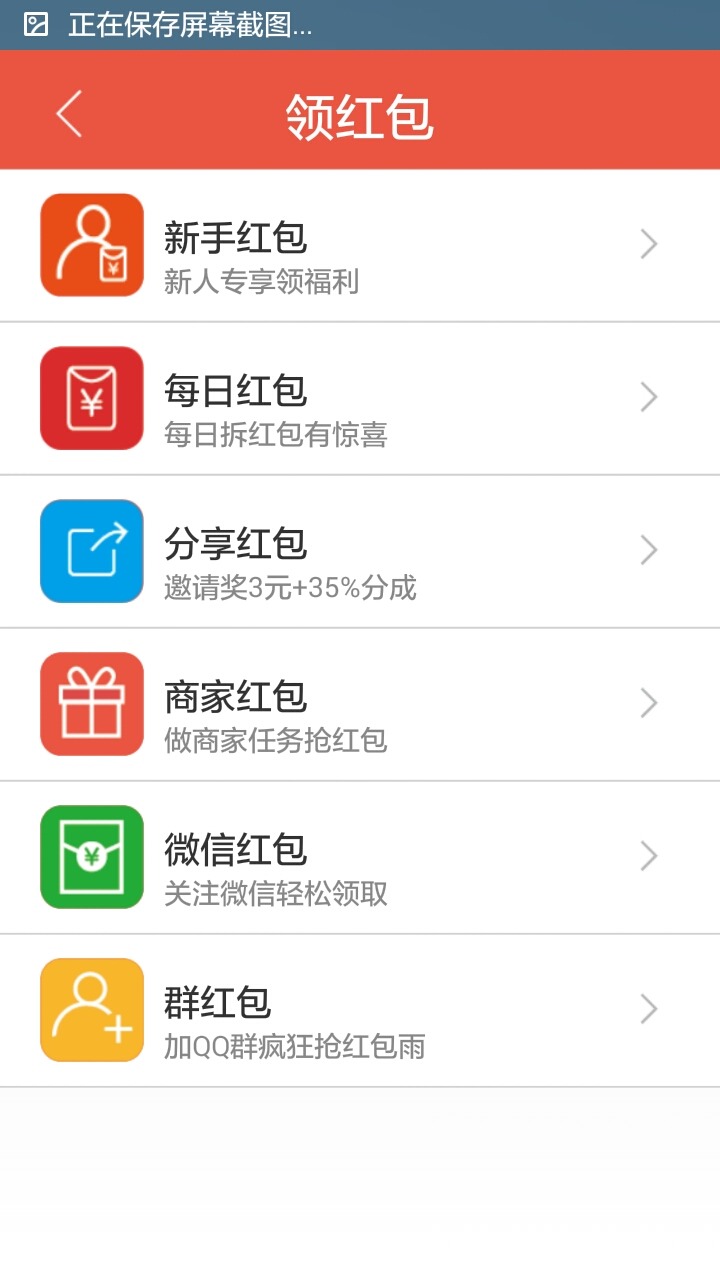Tap the 正在保存屏幕截图 notification bar
This screenshot has height=1280, width=720.
pos(360,25)
